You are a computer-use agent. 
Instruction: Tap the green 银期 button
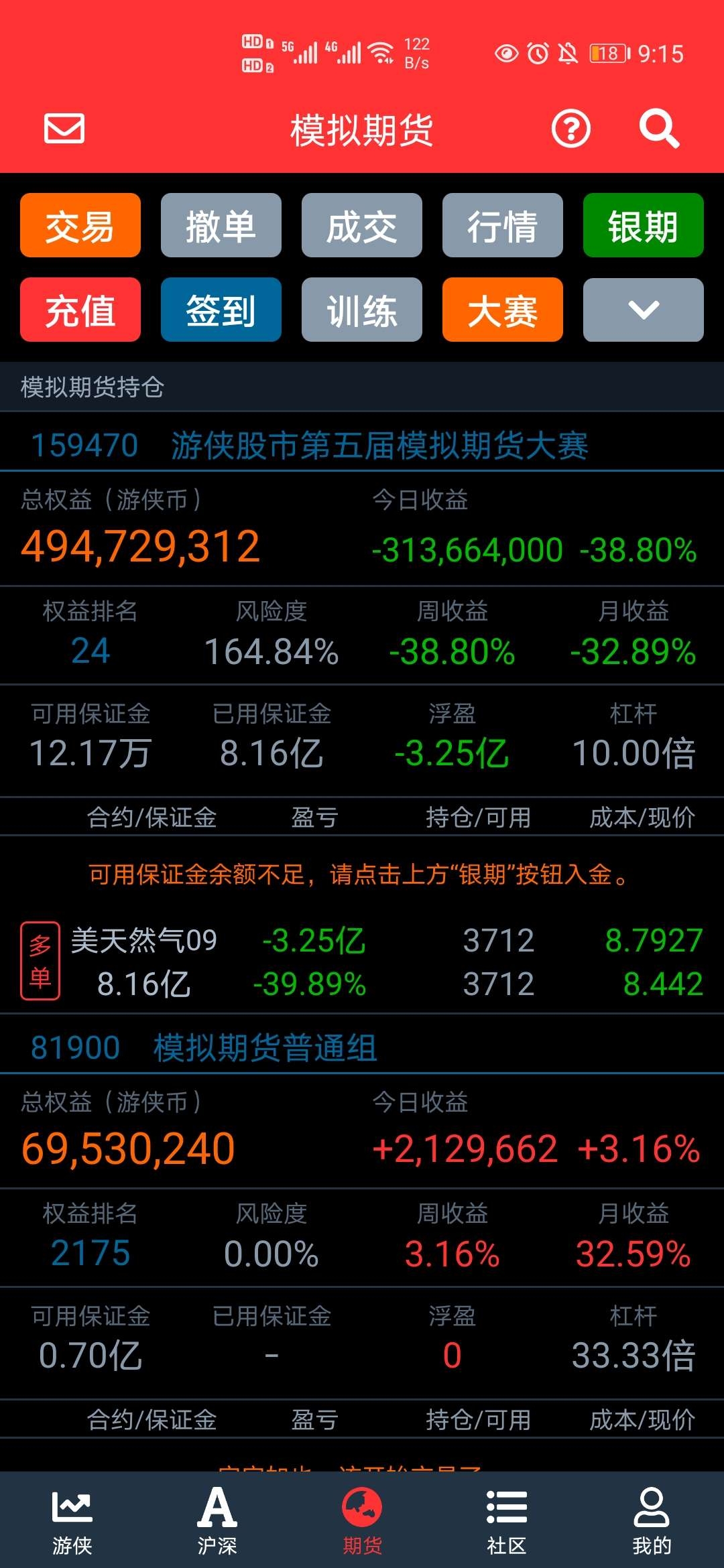[644, 225]
